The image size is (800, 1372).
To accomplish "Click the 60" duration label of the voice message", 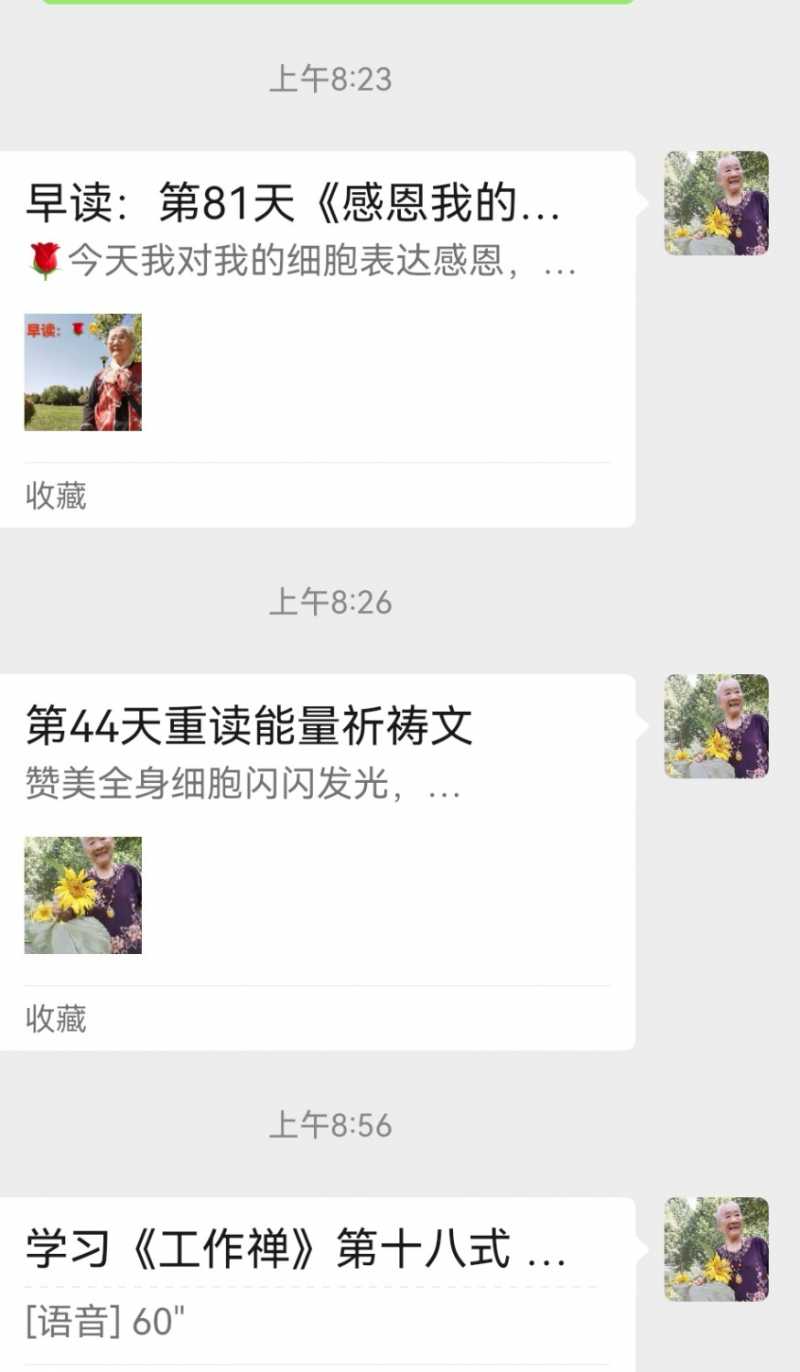I will pos(160,1321).
